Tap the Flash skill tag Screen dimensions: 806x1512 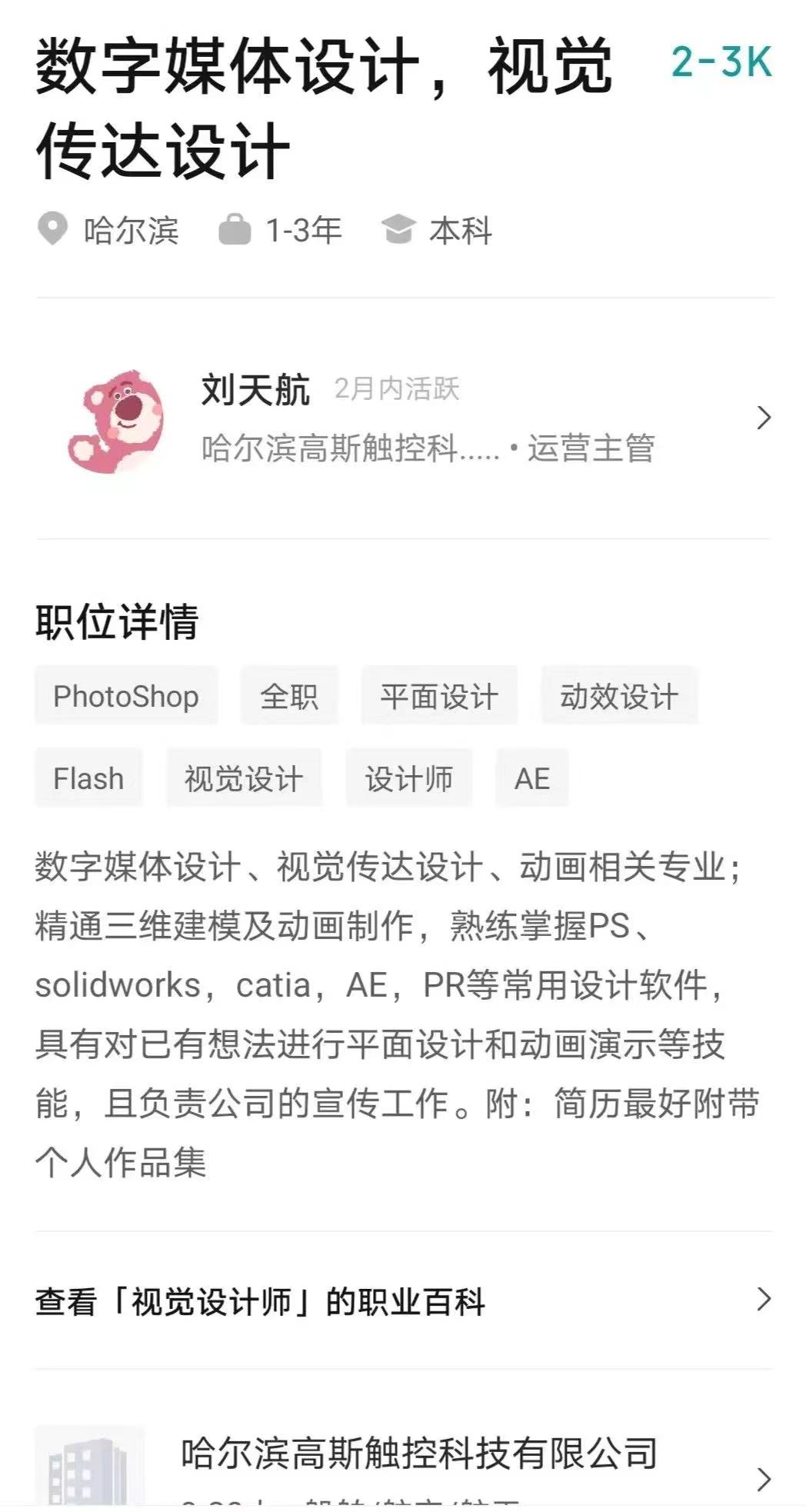tap(88, 778)
